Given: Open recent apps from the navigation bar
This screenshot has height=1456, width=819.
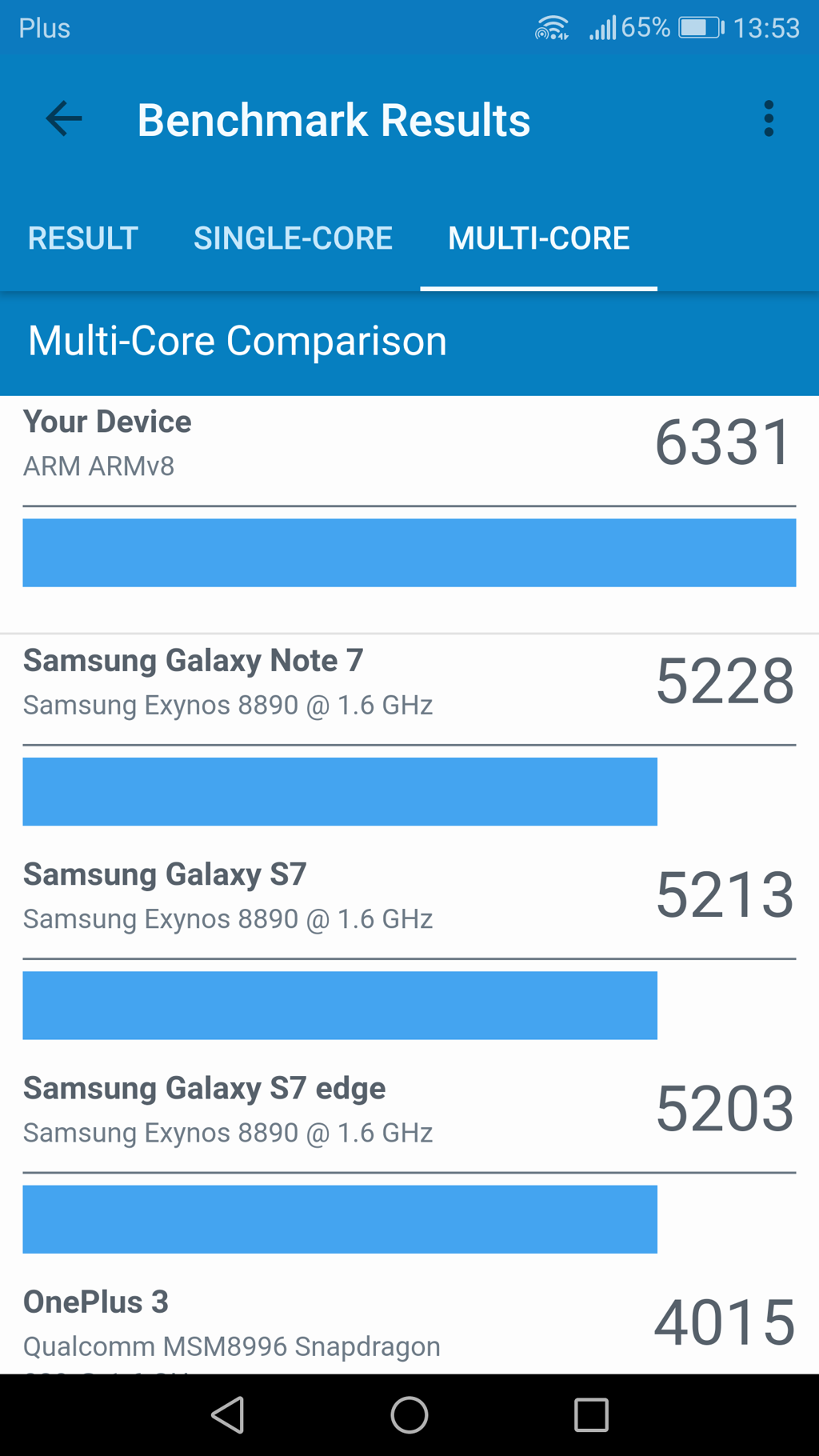Looking at the screenshot, I should [591, 1414].
